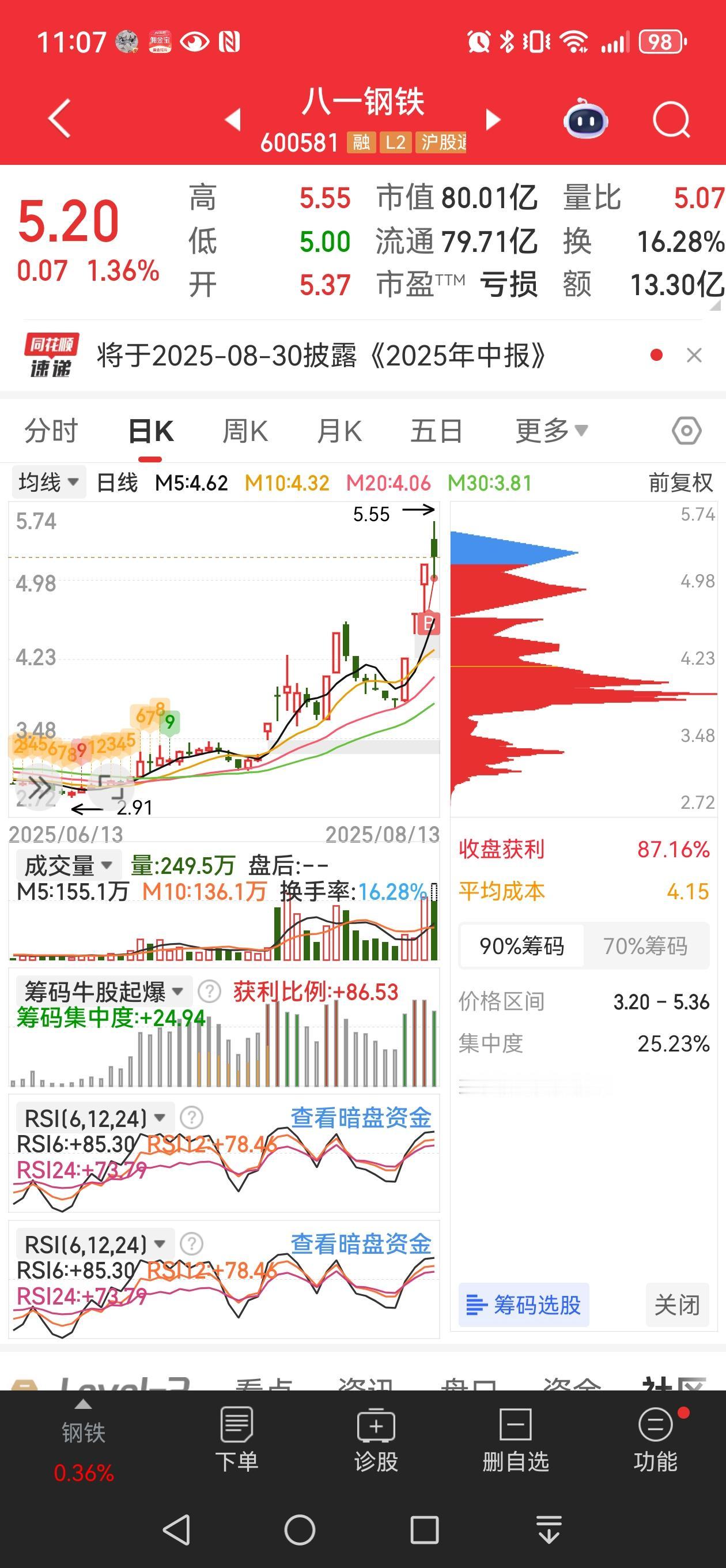Change the 前复权 adjustment setting
The image size is (726, 1568).
point(680,483)
